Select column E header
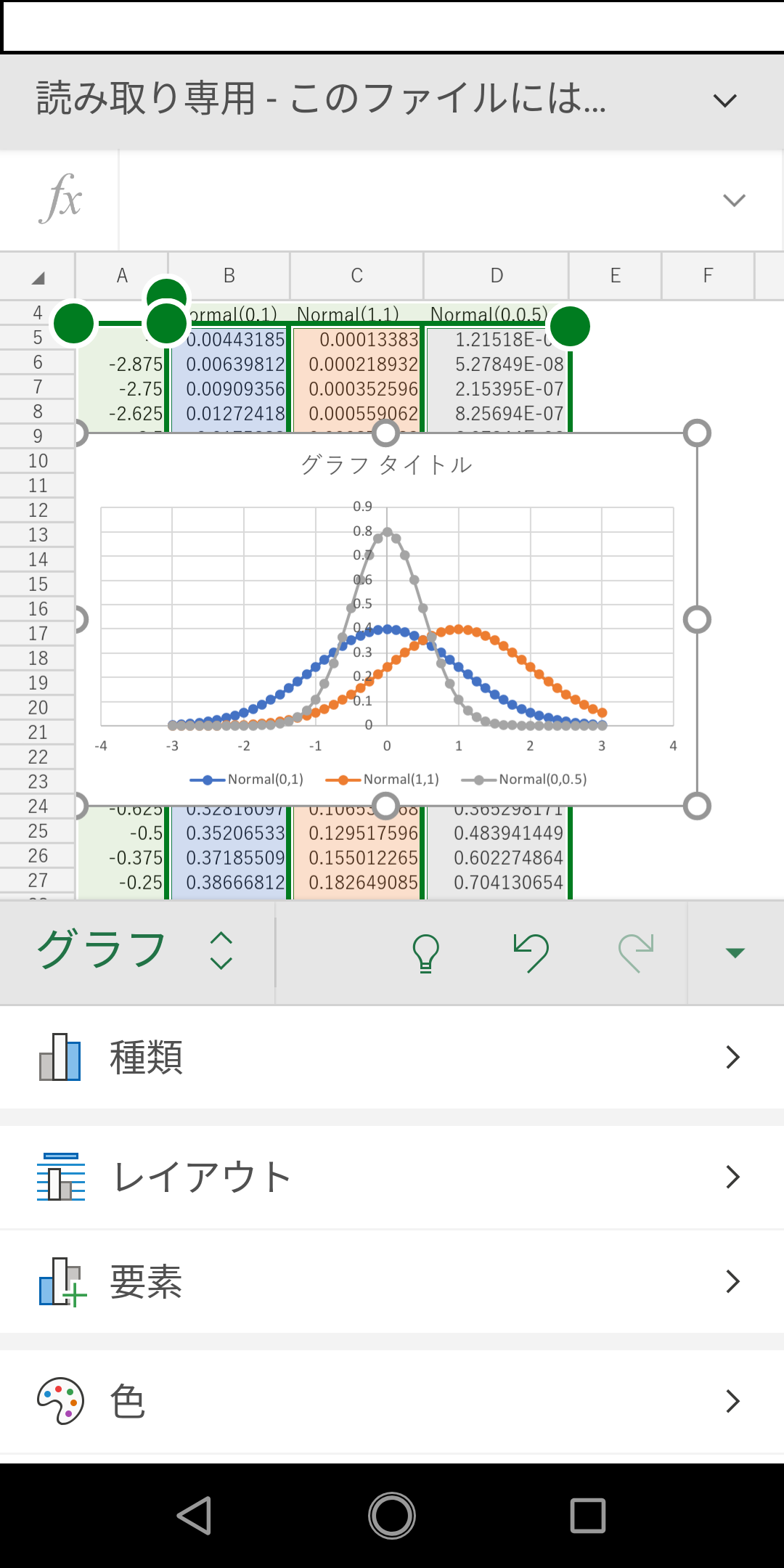The width and height of the screenshot is (784, 1568). pos(615,276)
